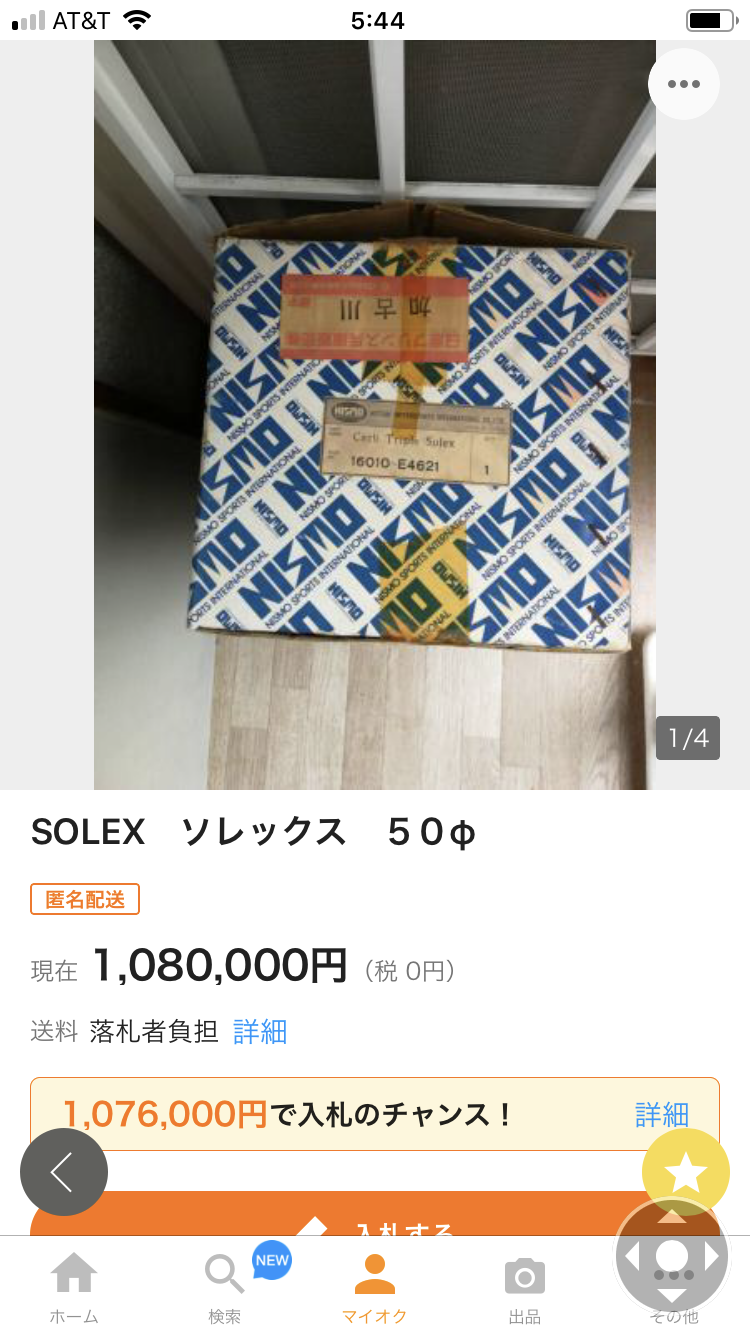Open the マイオク tab
The height and width of the screenshot is (1334, 750).
pyautogui.click(x=375, y=1286)
